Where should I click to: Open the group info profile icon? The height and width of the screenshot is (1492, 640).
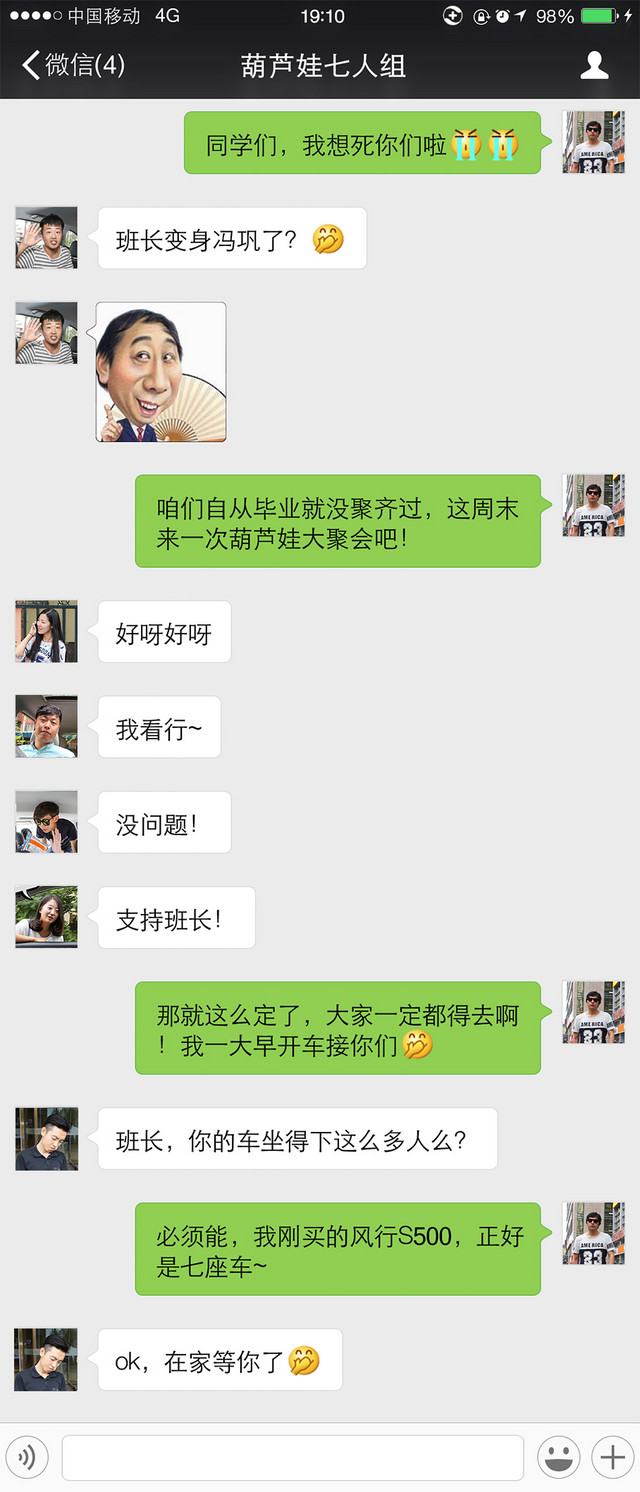point(594,66)
